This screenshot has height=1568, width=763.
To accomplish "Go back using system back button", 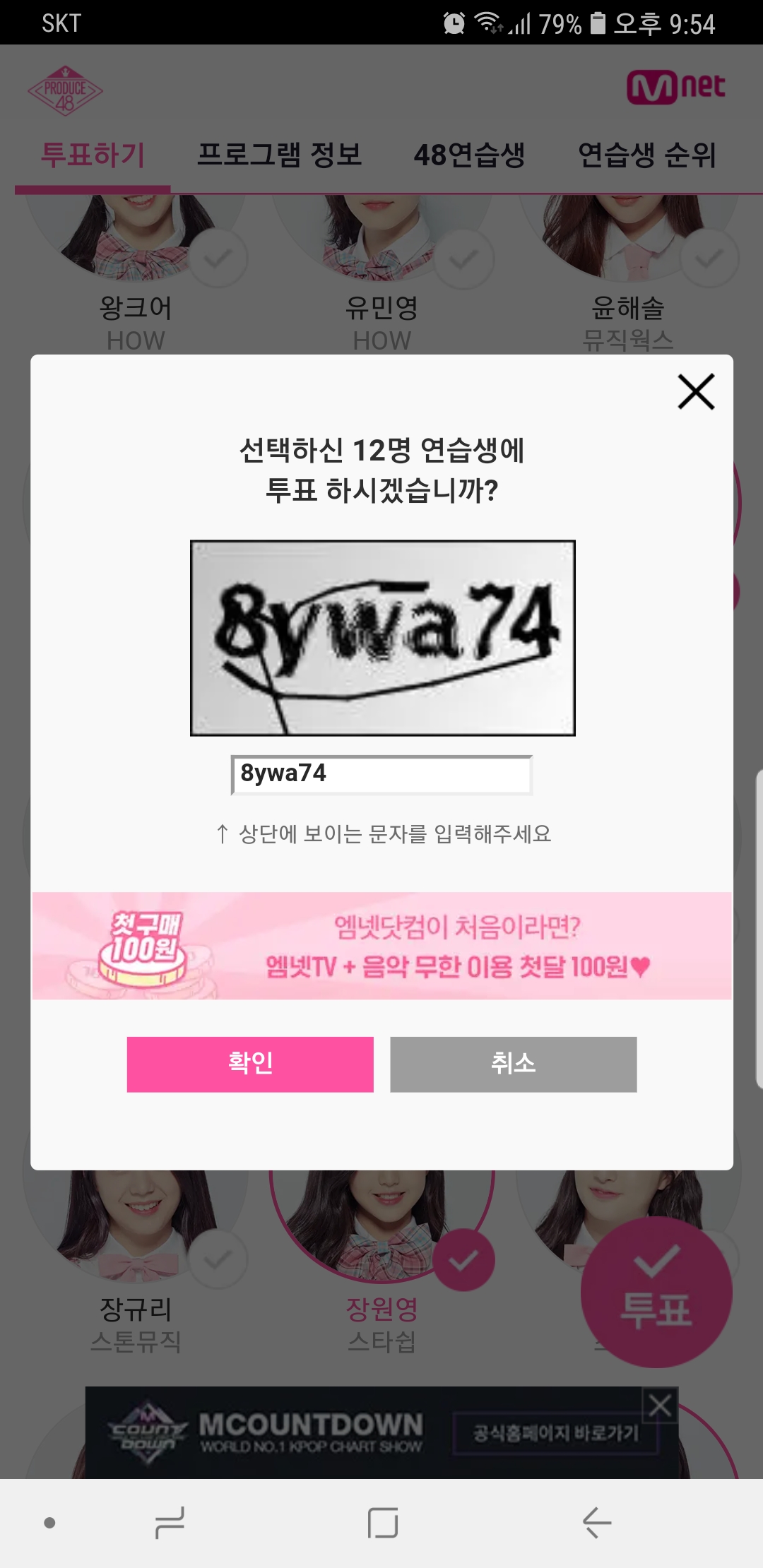I will coord(597,1523).
